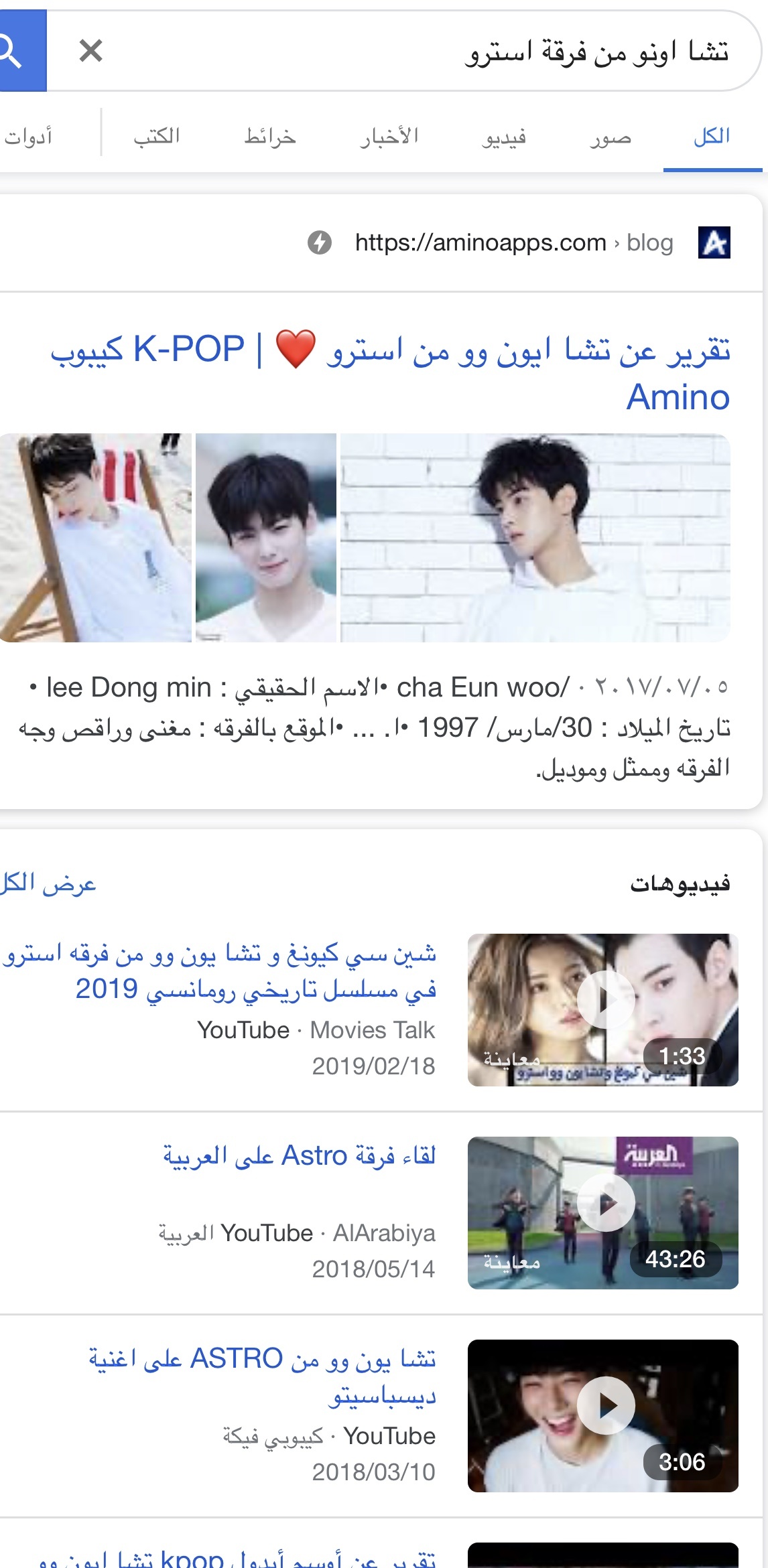The height and width of the screenshot is (1568, 768).
Task: Play the 3:06 Despacito video thumbnail
Action: point(603,1415)
